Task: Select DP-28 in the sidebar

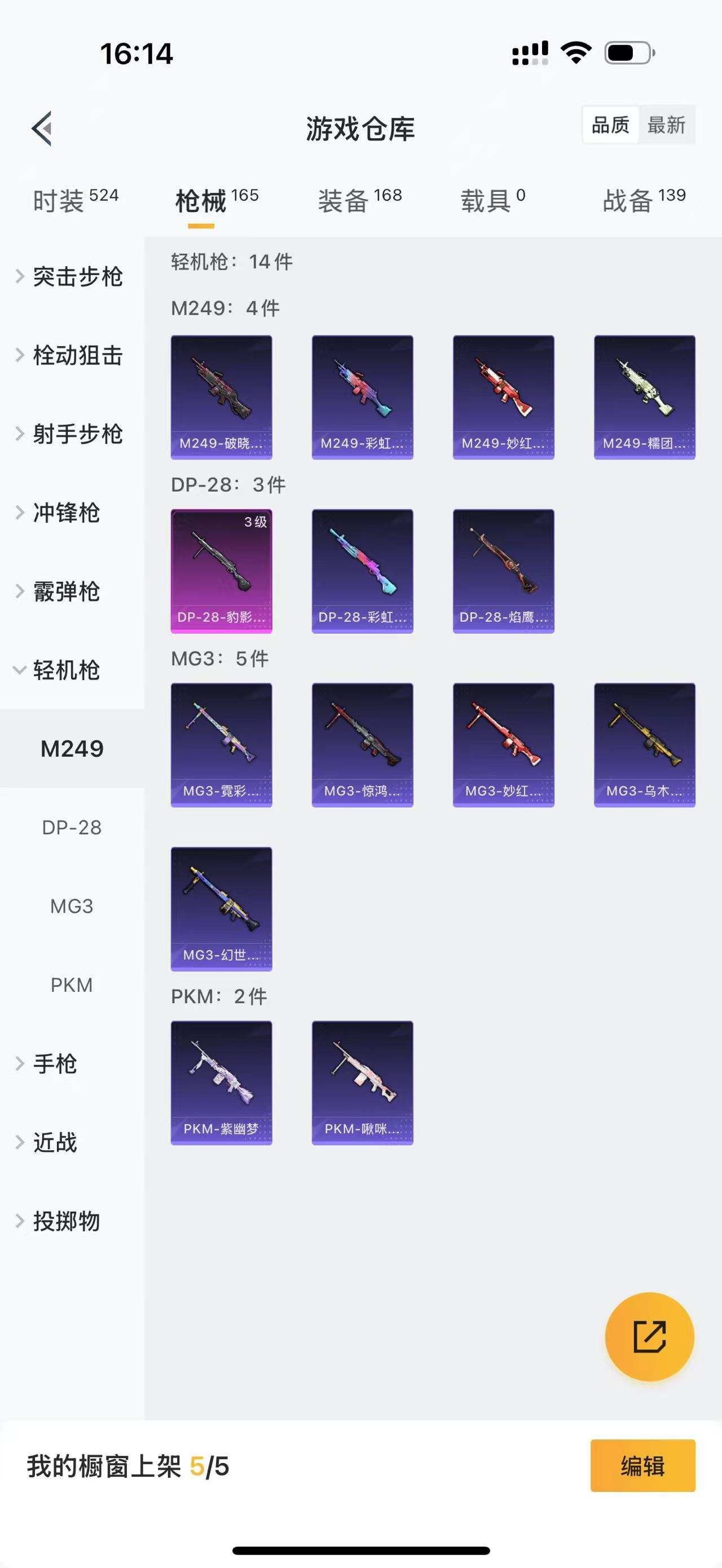Action: (x=72, y=827)
